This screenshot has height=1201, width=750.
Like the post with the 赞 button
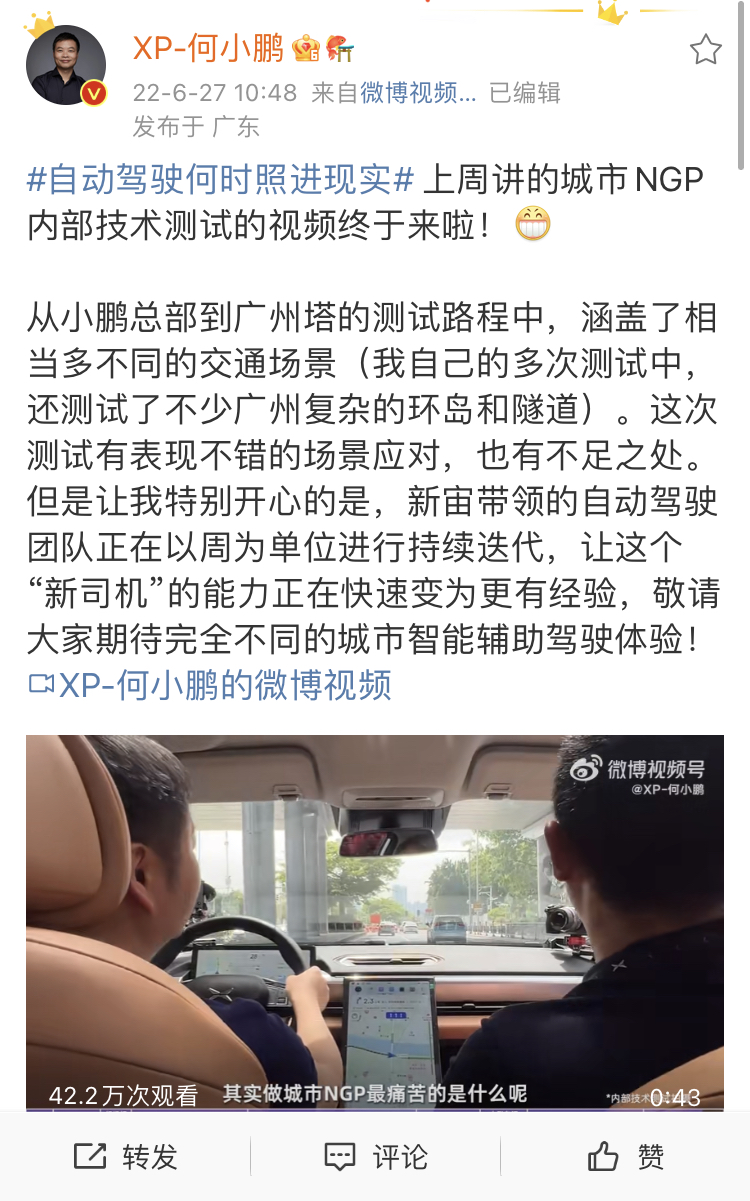(x=625, y=1157)
